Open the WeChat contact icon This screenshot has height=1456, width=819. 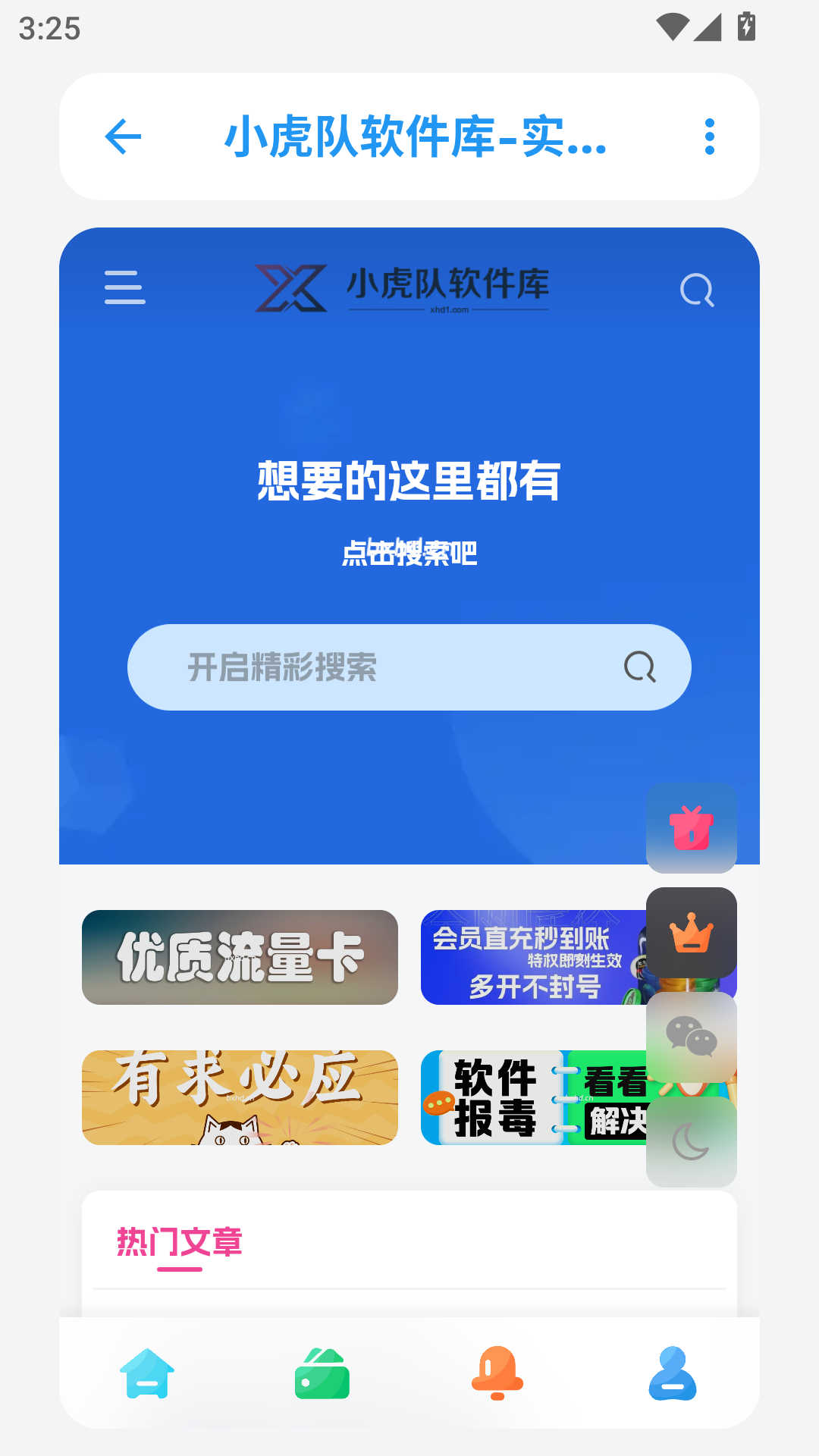coord(691,1038)
